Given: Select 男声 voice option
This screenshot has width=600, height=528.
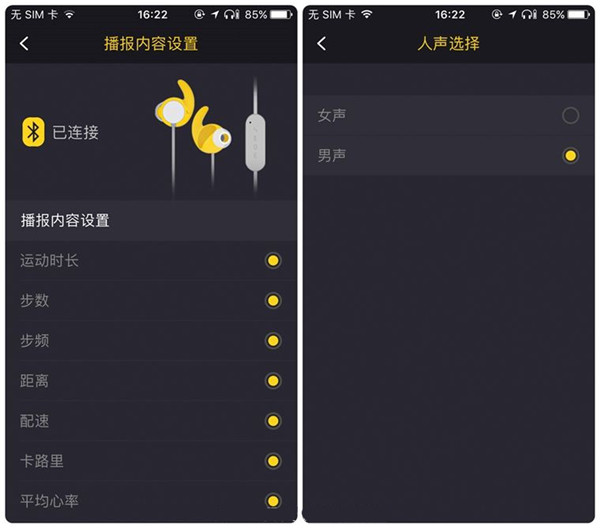Looking at the screenshot, I should coord(570,156).
